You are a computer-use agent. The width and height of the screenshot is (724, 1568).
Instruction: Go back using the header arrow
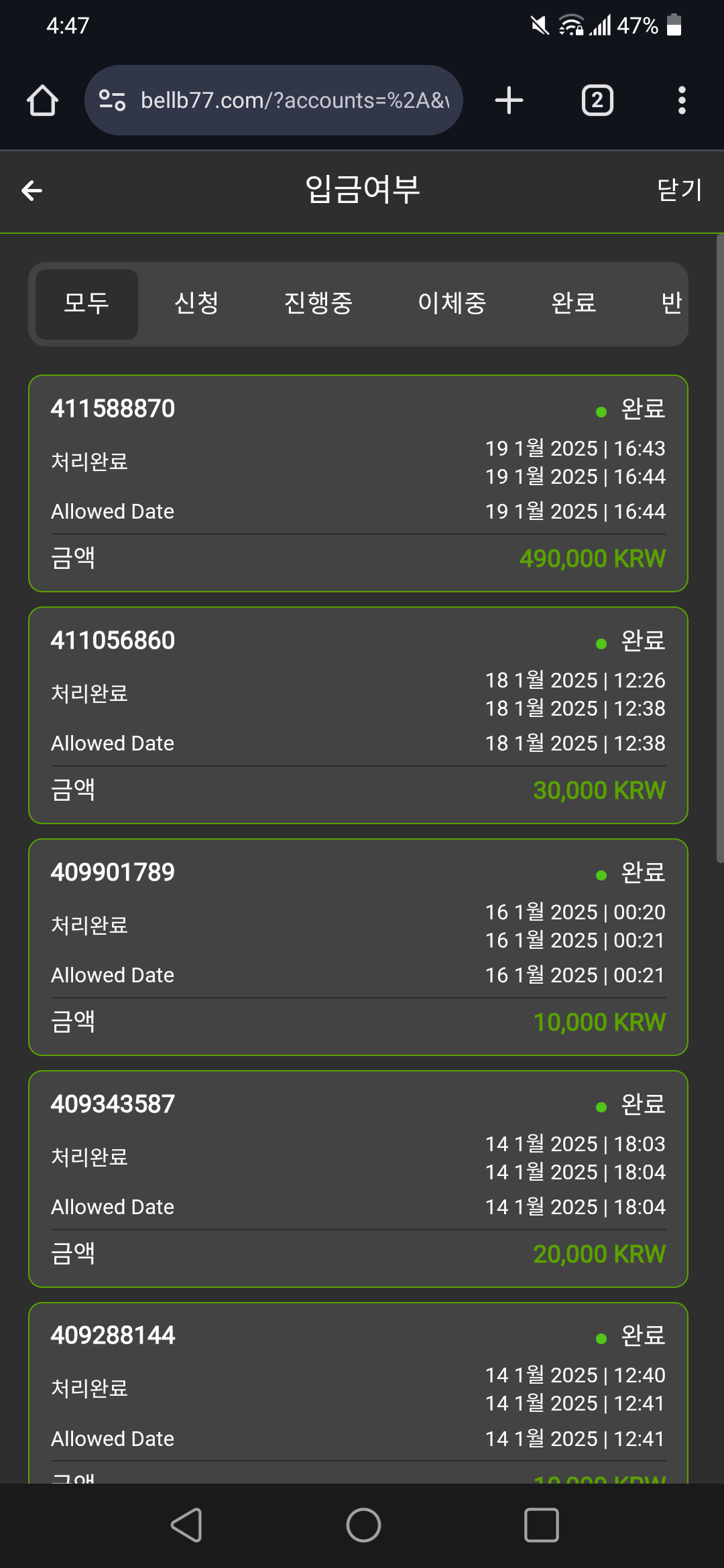point(32,191)
